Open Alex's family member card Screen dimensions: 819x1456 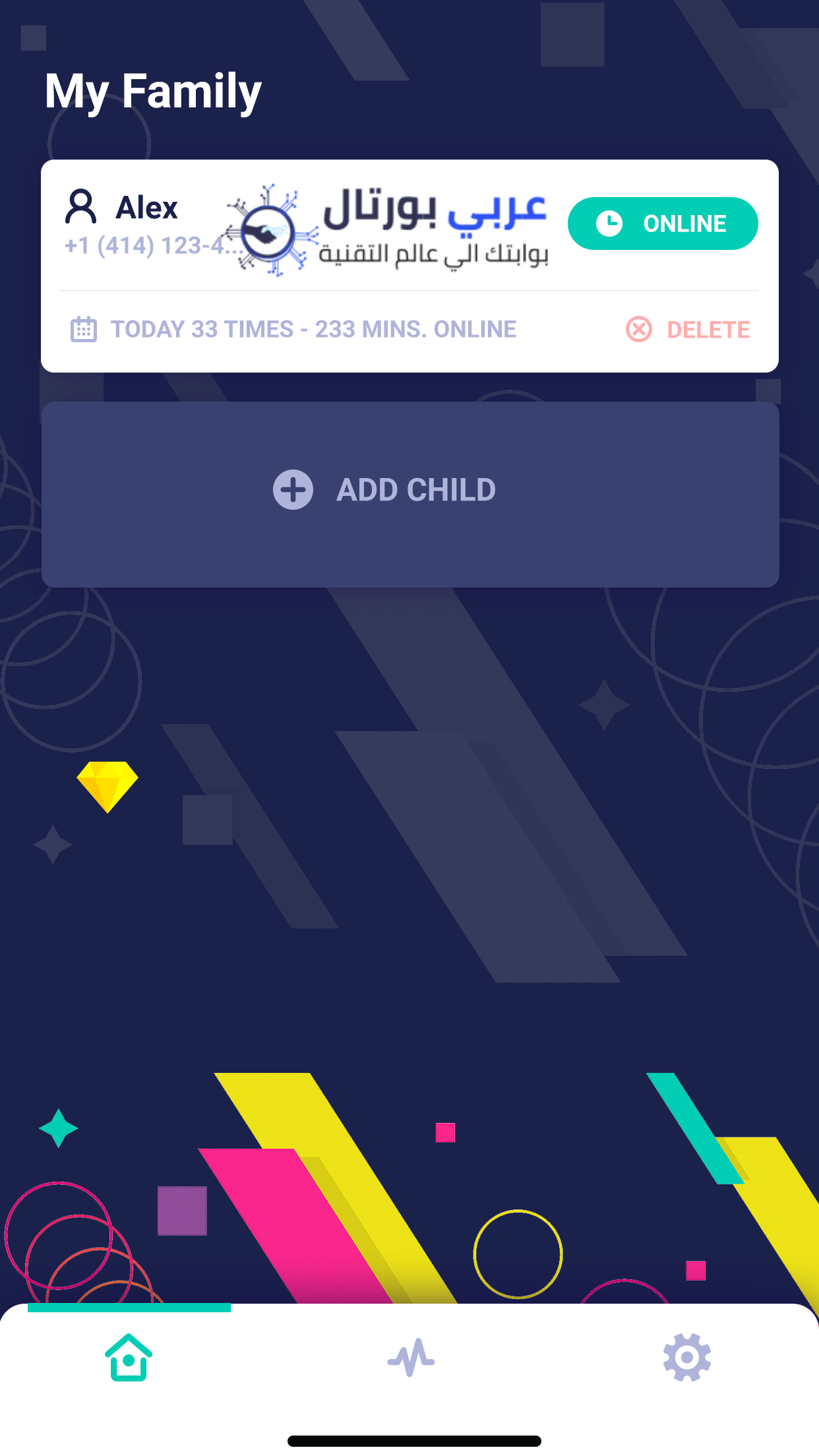146,208
